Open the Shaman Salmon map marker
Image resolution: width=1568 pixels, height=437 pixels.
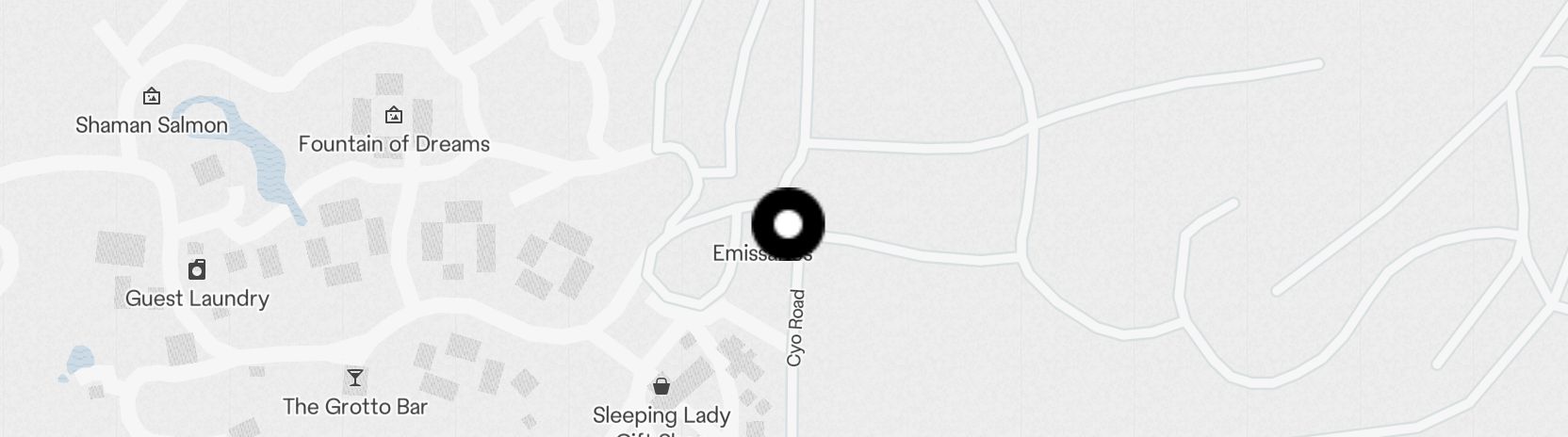151,97
